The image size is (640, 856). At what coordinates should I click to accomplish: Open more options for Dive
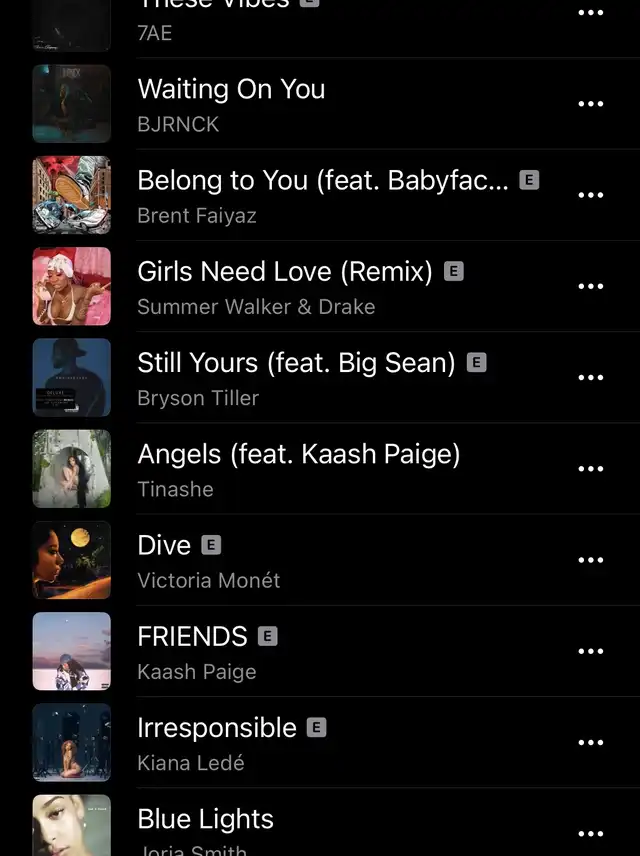tap(591, 560)
